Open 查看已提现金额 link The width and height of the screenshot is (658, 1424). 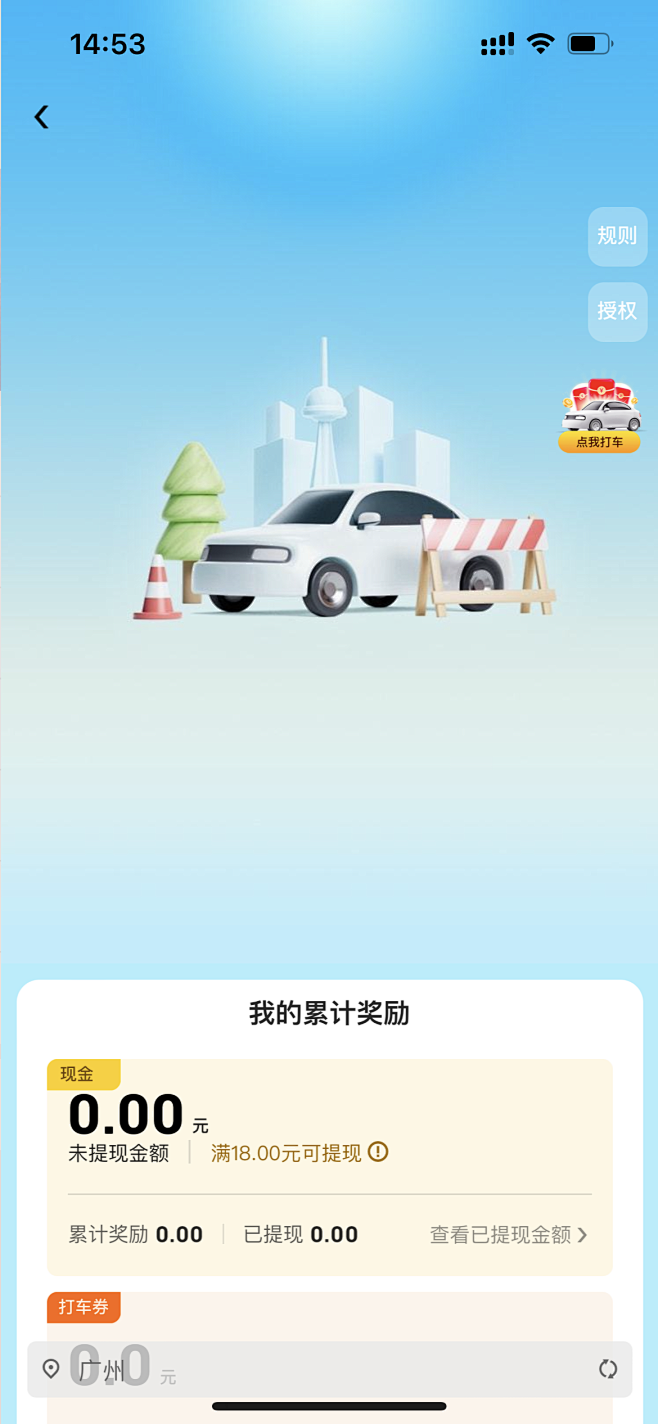(x=508, y=1235)
